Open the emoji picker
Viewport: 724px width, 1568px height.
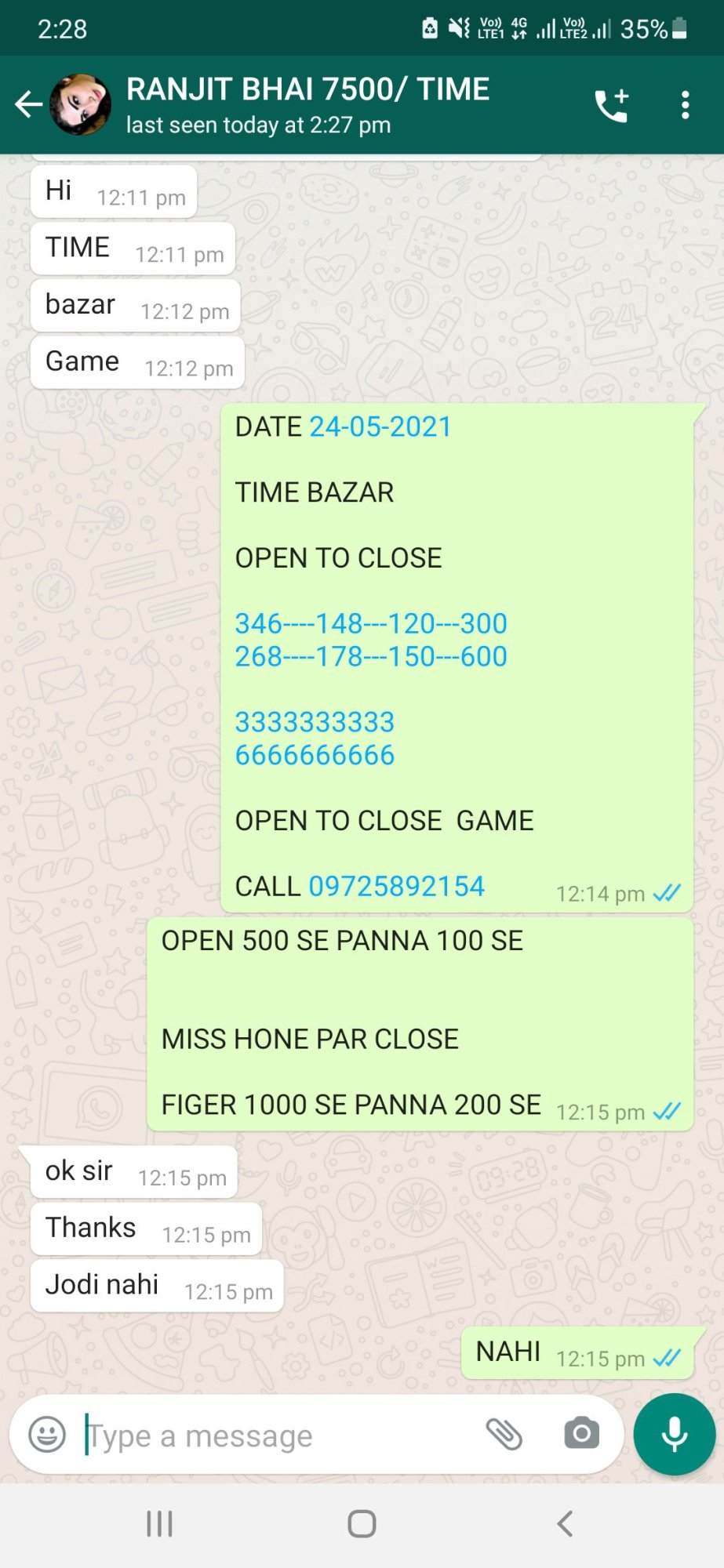tap(47, 1435)
